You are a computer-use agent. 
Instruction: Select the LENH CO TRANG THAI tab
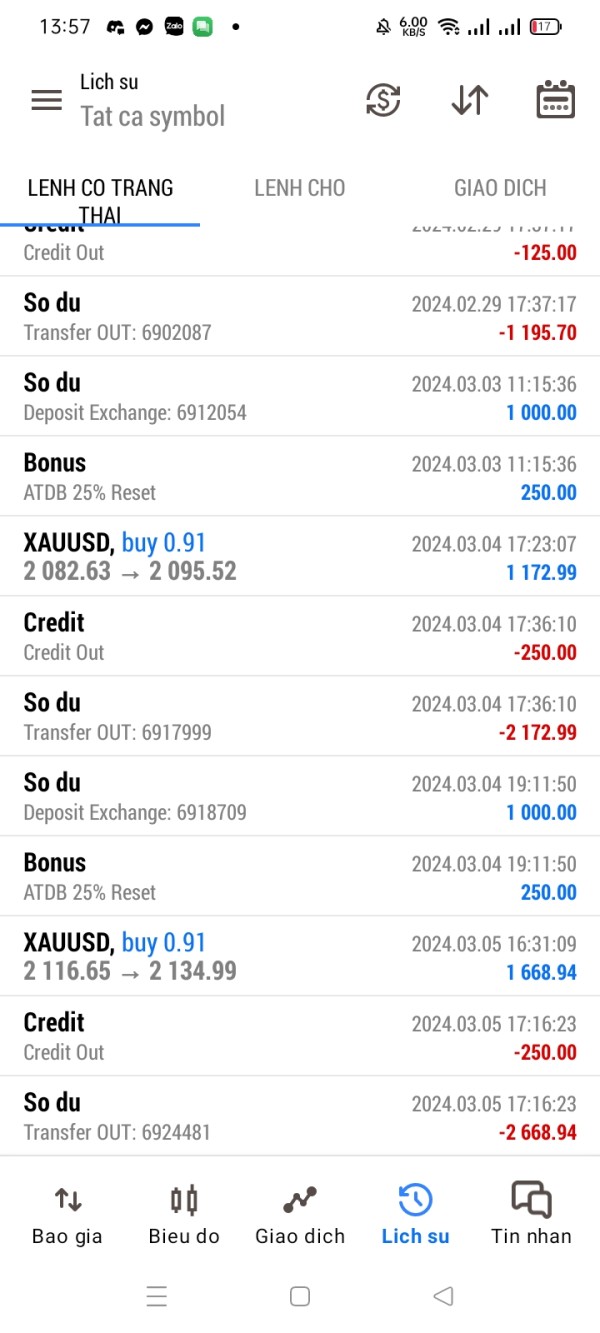100,200
